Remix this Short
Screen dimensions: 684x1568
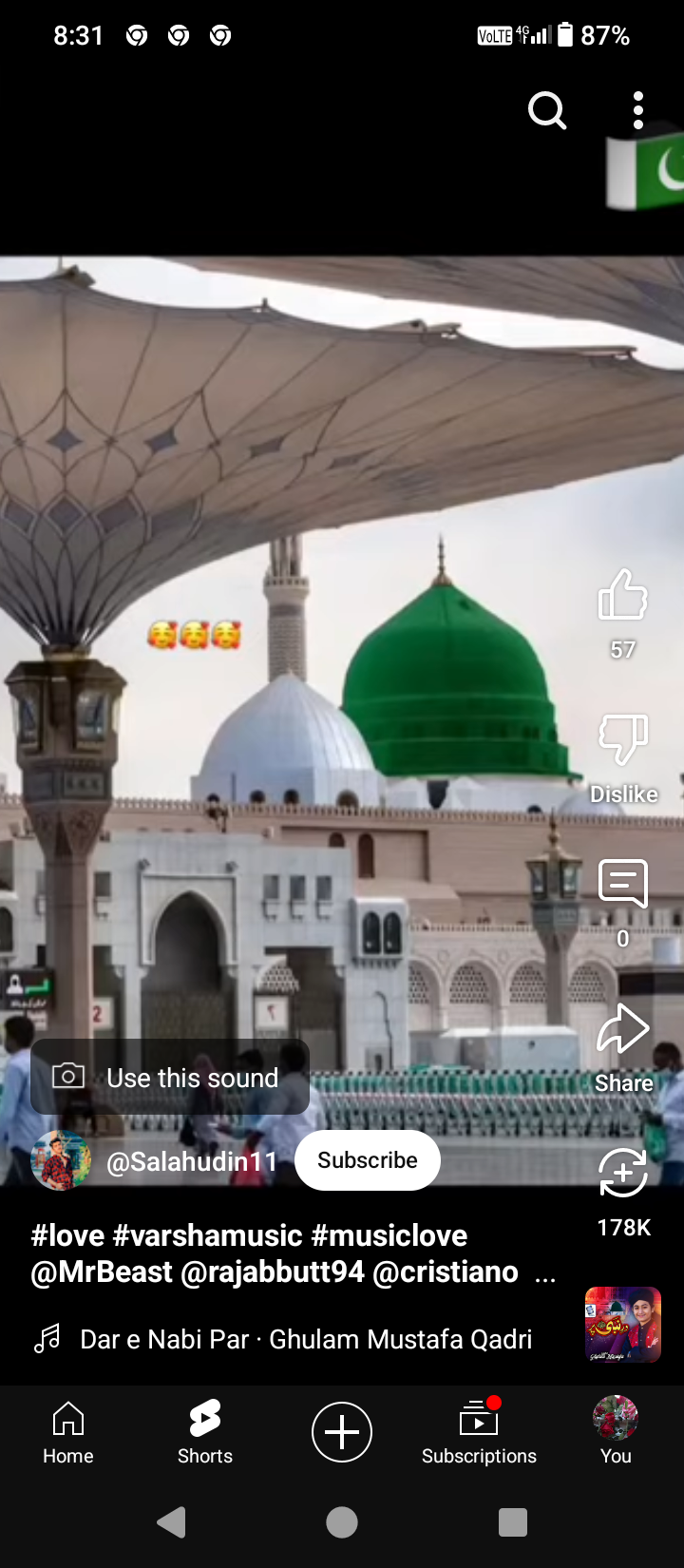click(x=623, y=1173)
